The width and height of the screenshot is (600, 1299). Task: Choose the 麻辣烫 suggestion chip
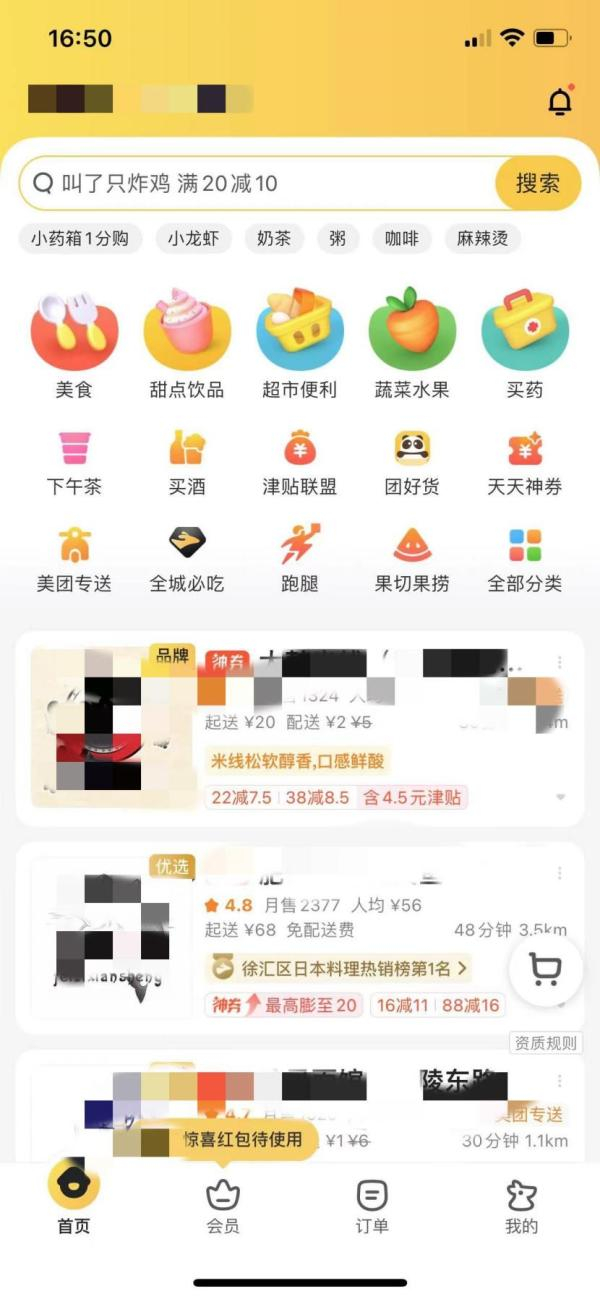point(483,239)
